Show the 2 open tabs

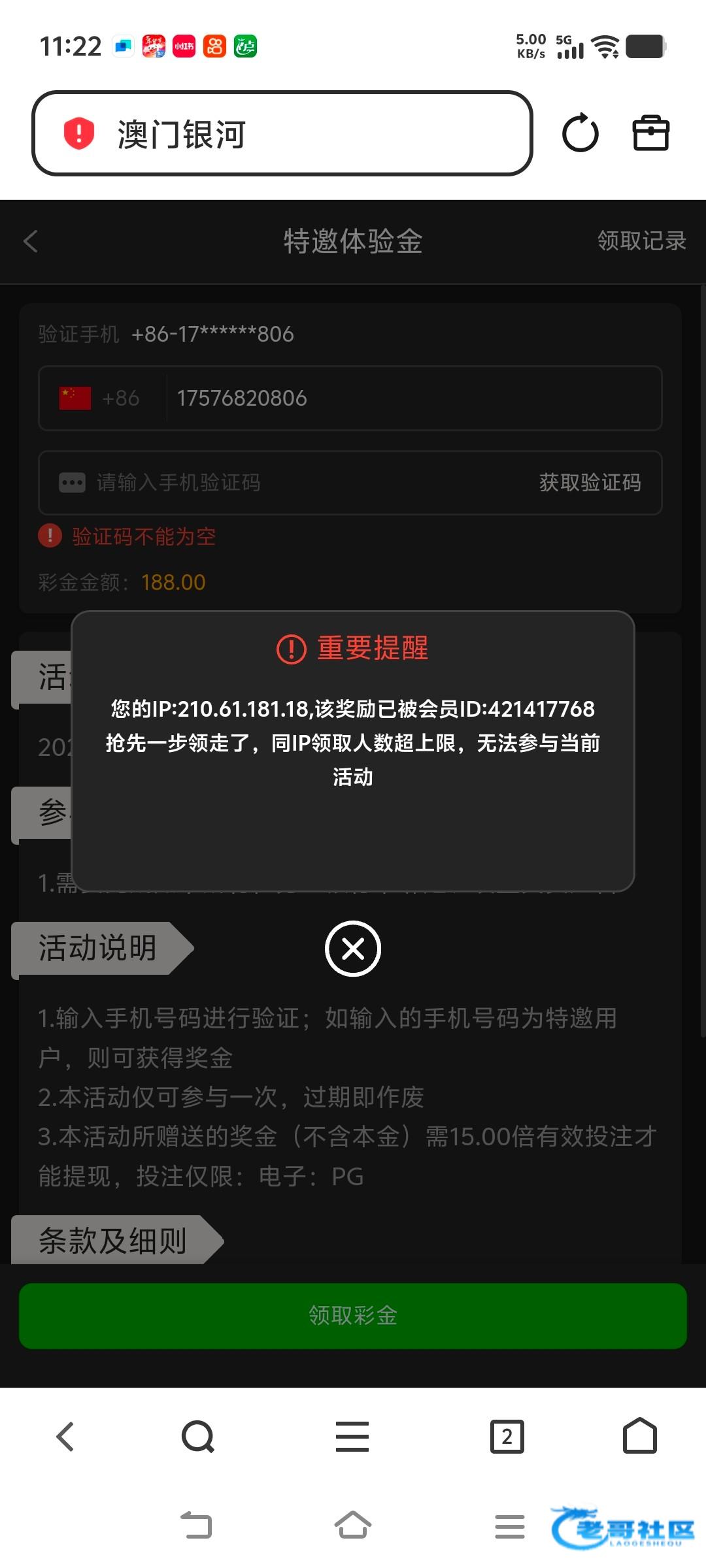pos(507,1437)
